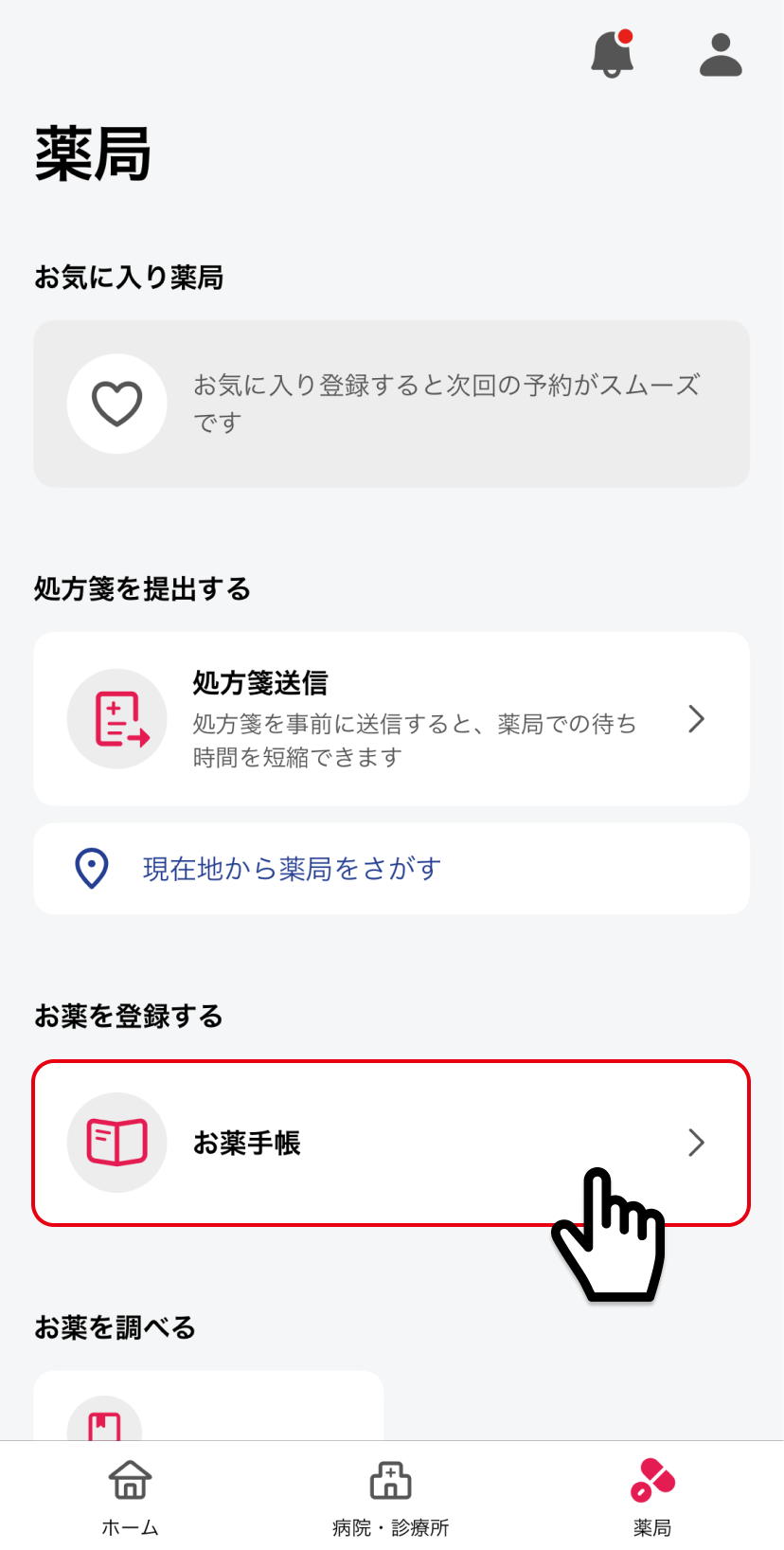Switch to the ホーム tab

pos(130,1496)
